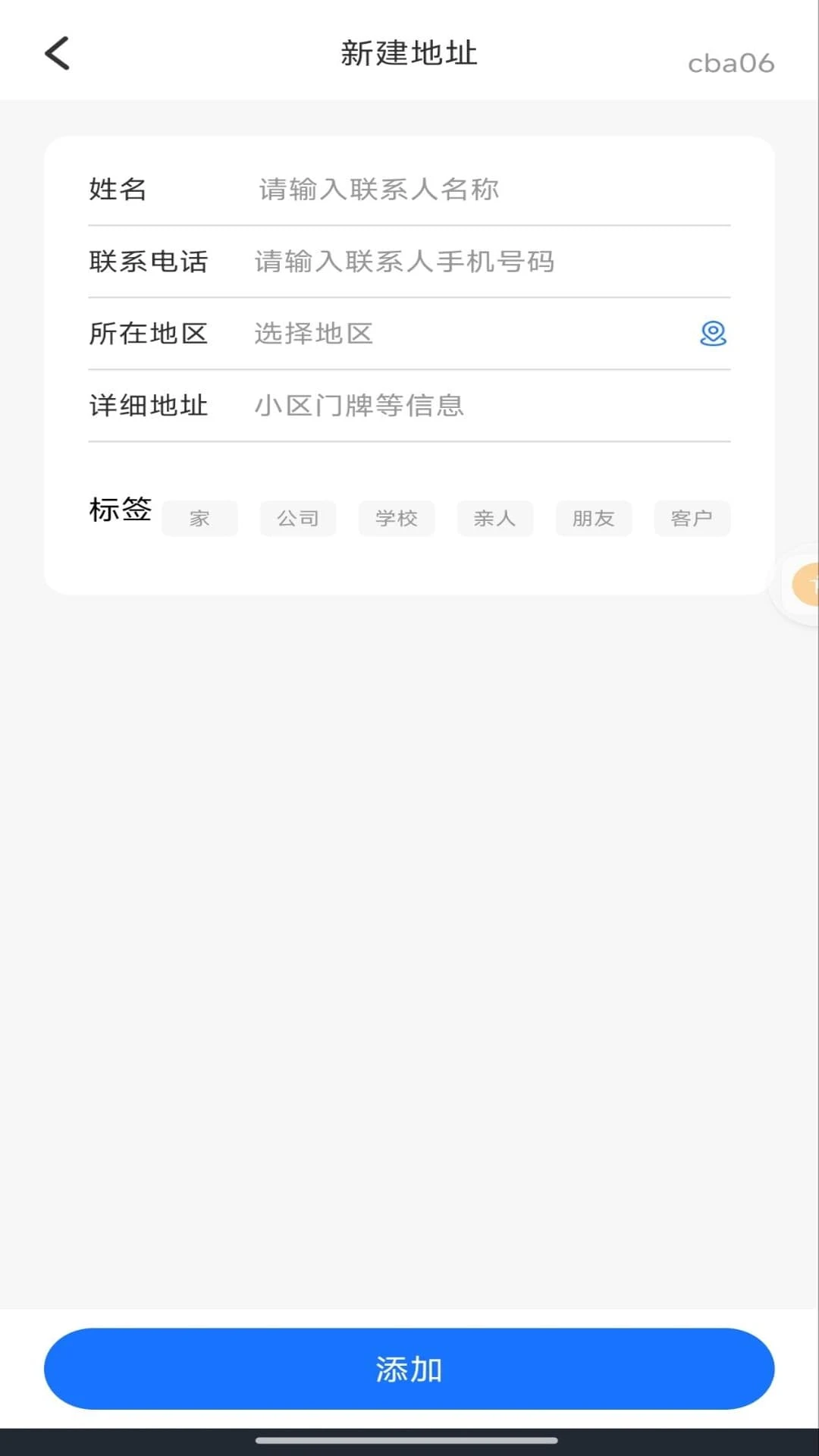Use the location icon to locate region
The height and width of the screenshot is (1456, 819).
point(713,334)
